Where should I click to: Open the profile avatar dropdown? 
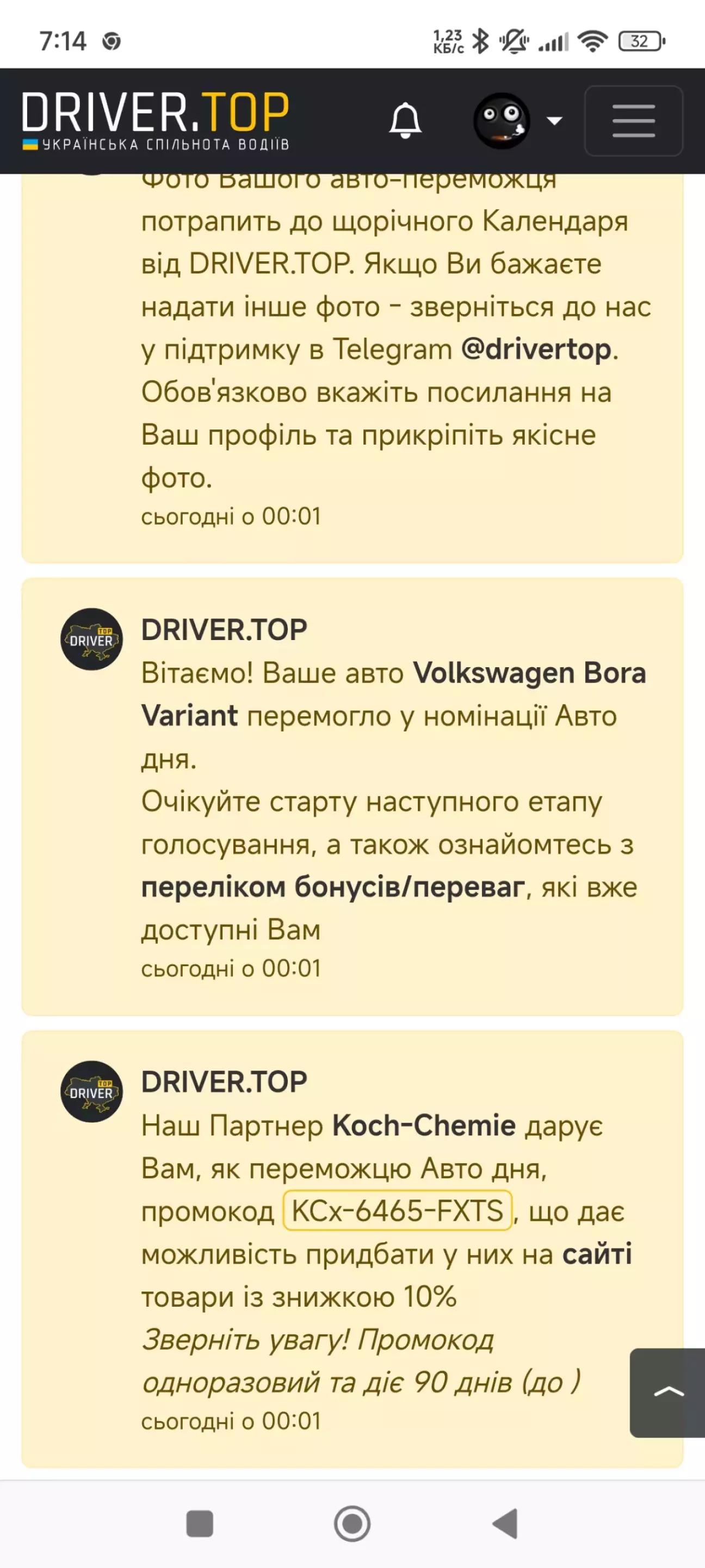click(x=518, y=120)
